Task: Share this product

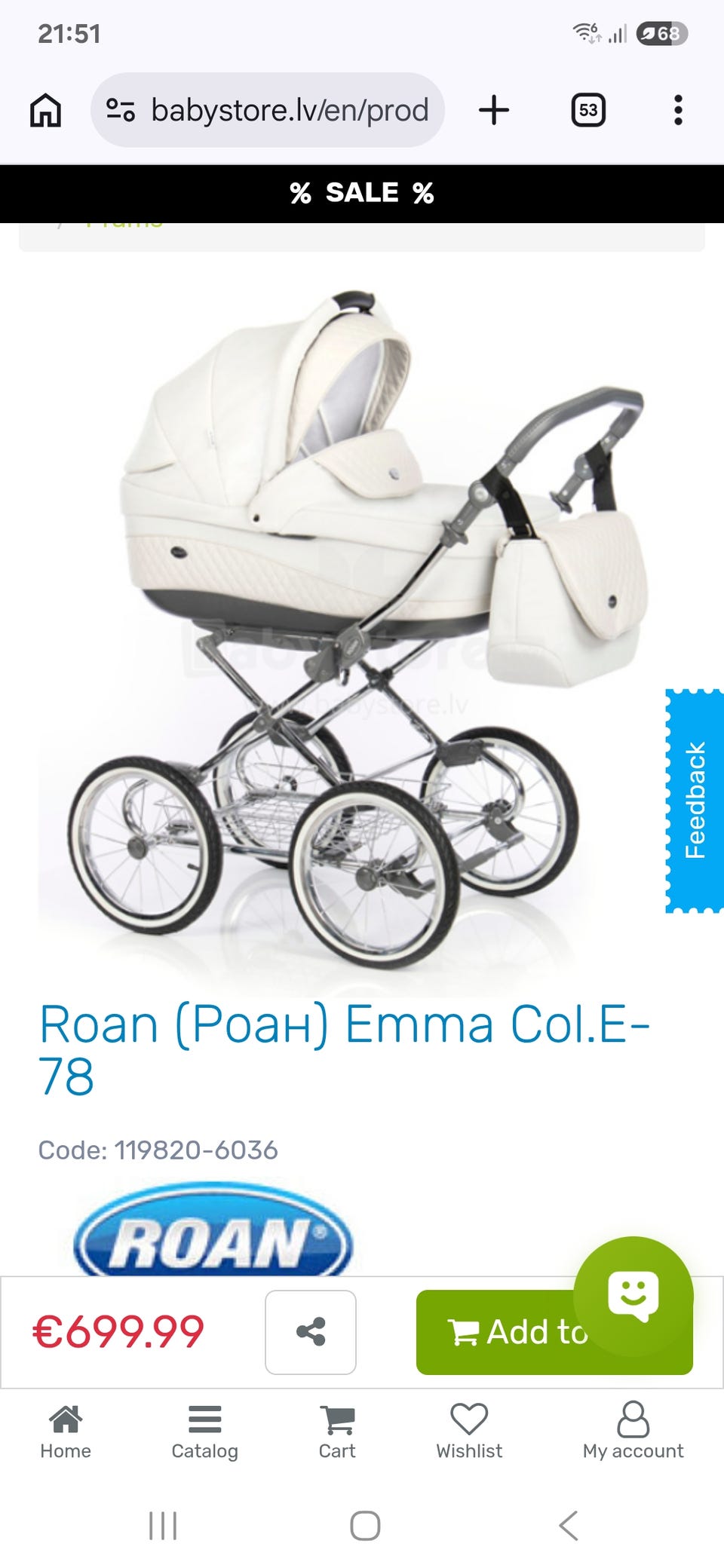Action: (311, 1332)
